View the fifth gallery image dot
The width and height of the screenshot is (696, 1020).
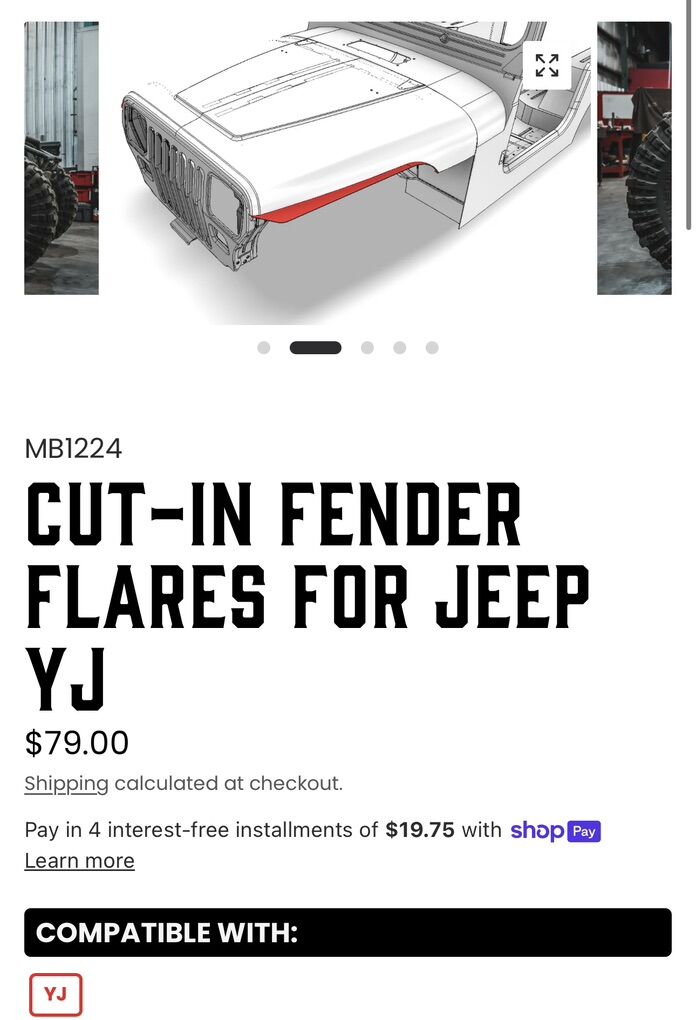[x=431, y=348]
